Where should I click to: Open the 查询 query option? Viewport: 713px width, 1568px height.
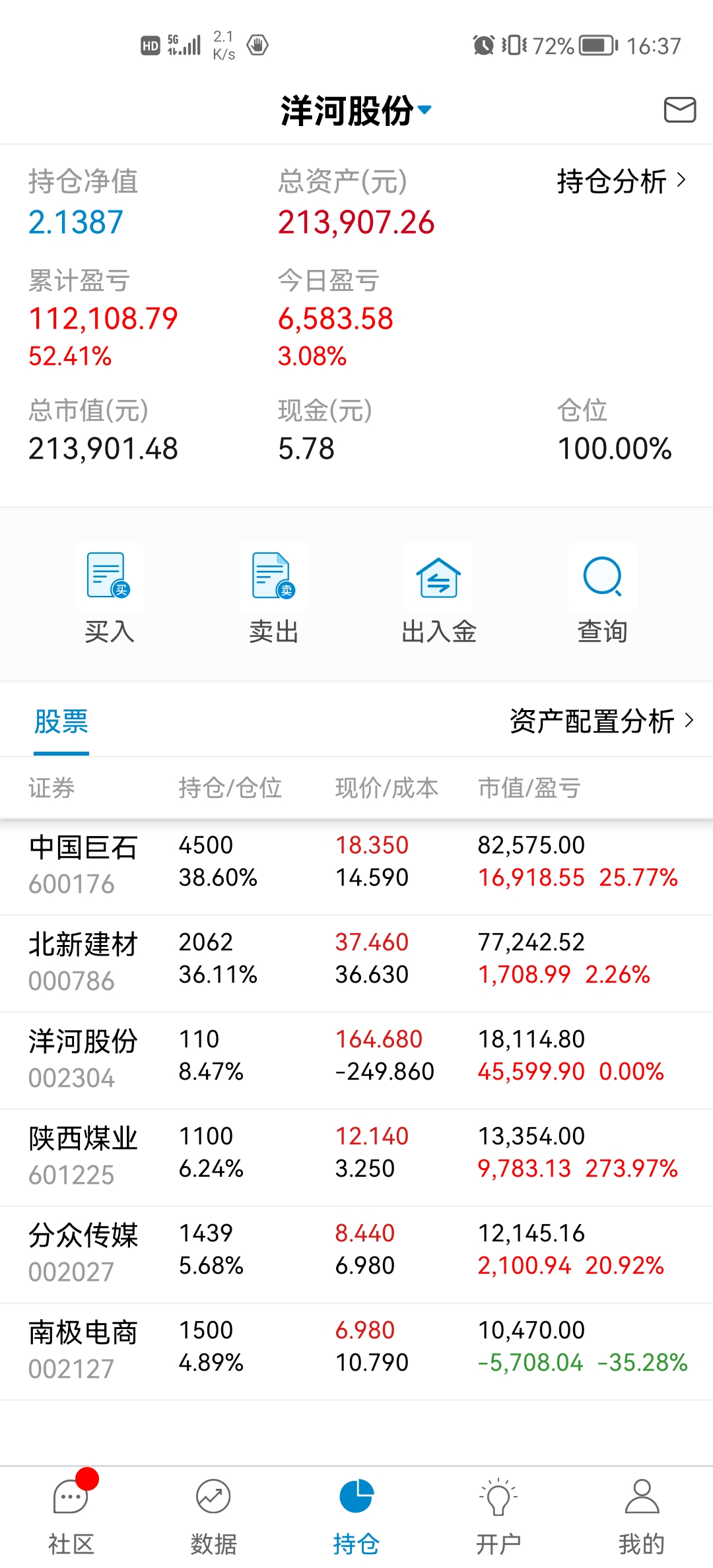point(602,593)
